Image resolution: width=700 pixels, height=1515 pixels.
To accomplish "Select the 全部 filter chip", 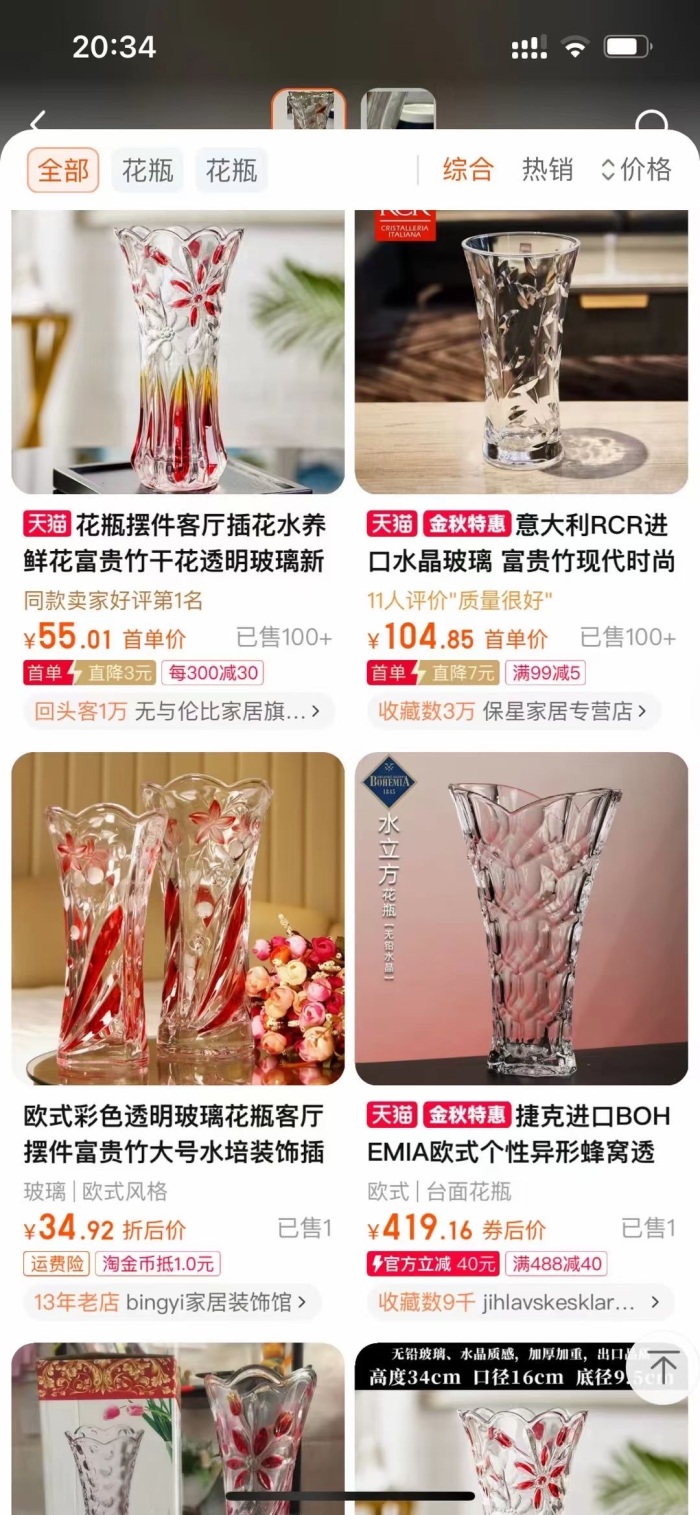I will [63, 170].
